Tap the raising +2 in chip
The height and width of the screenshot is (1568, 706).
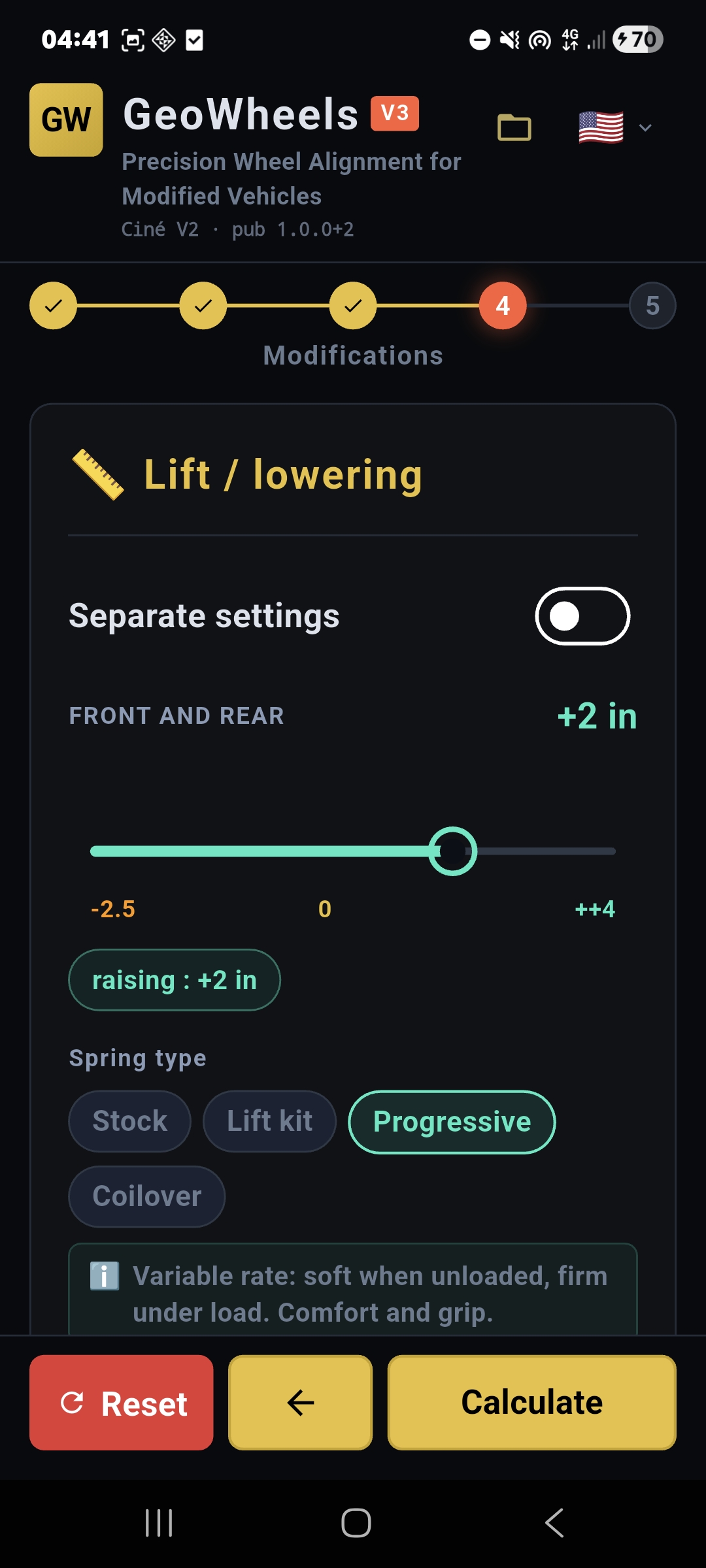point(174,979)
